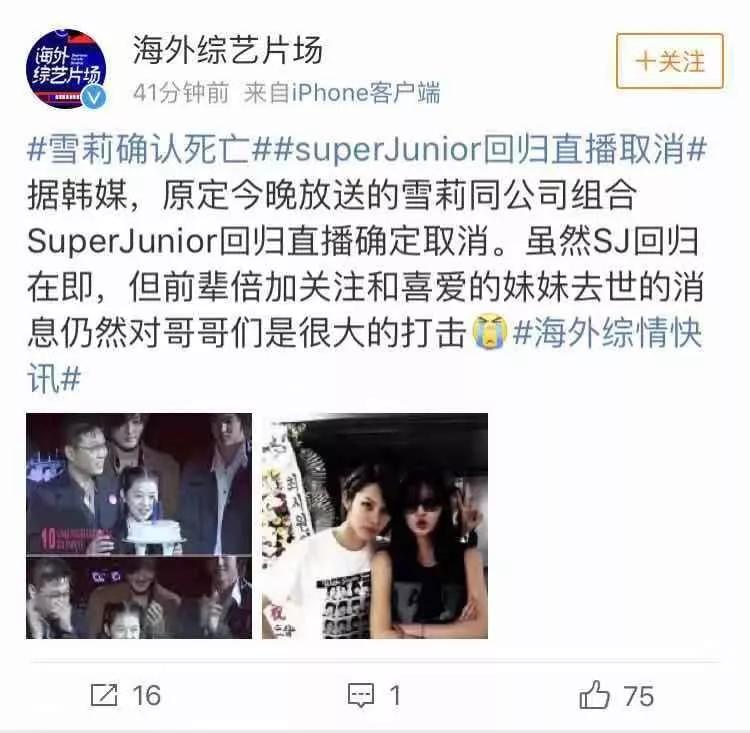Image resolution: width=750 pixels, height=733 pixels.
Task: Open the comments on this post
Action: [x=375, y=695]
